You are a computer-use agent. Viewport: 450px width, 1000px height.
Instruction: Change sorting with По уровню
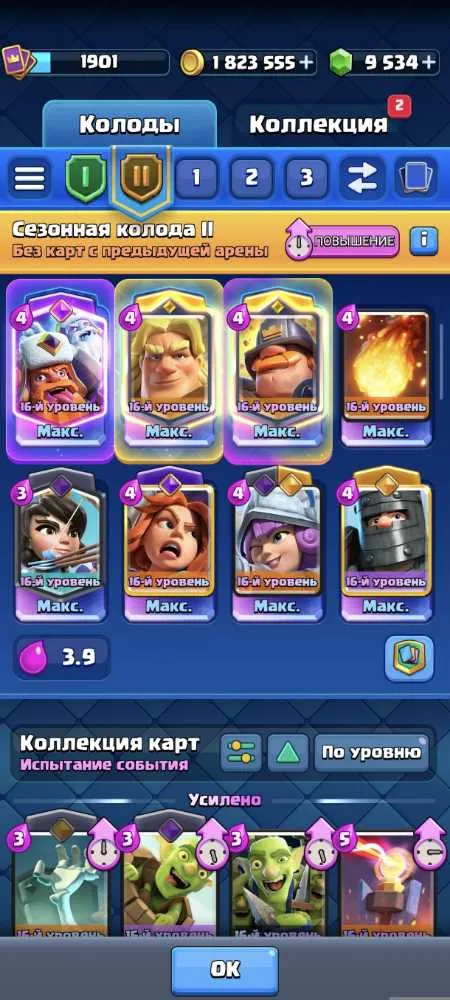point(371,753)
